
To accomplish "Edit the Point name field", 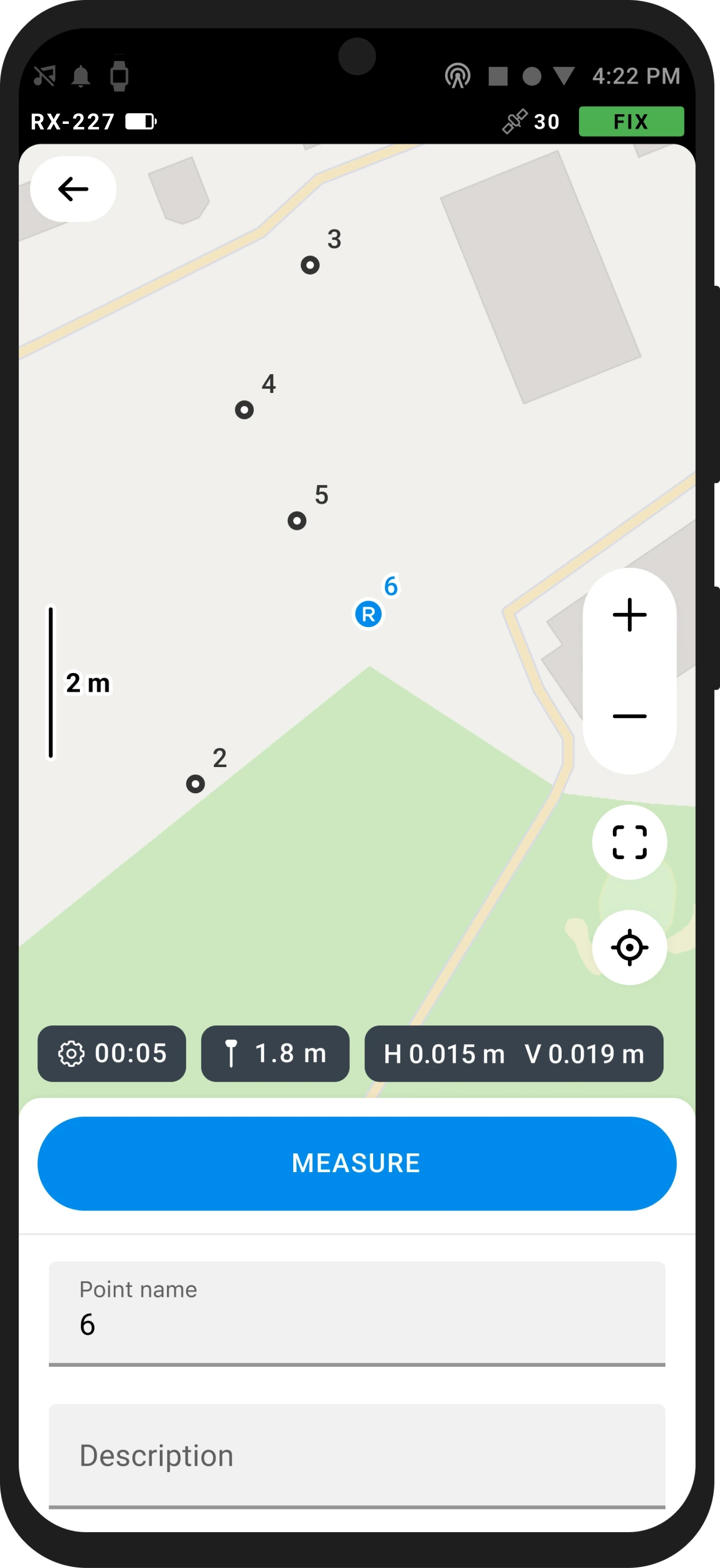I will pyautogui.click(x=356, y=1313).
